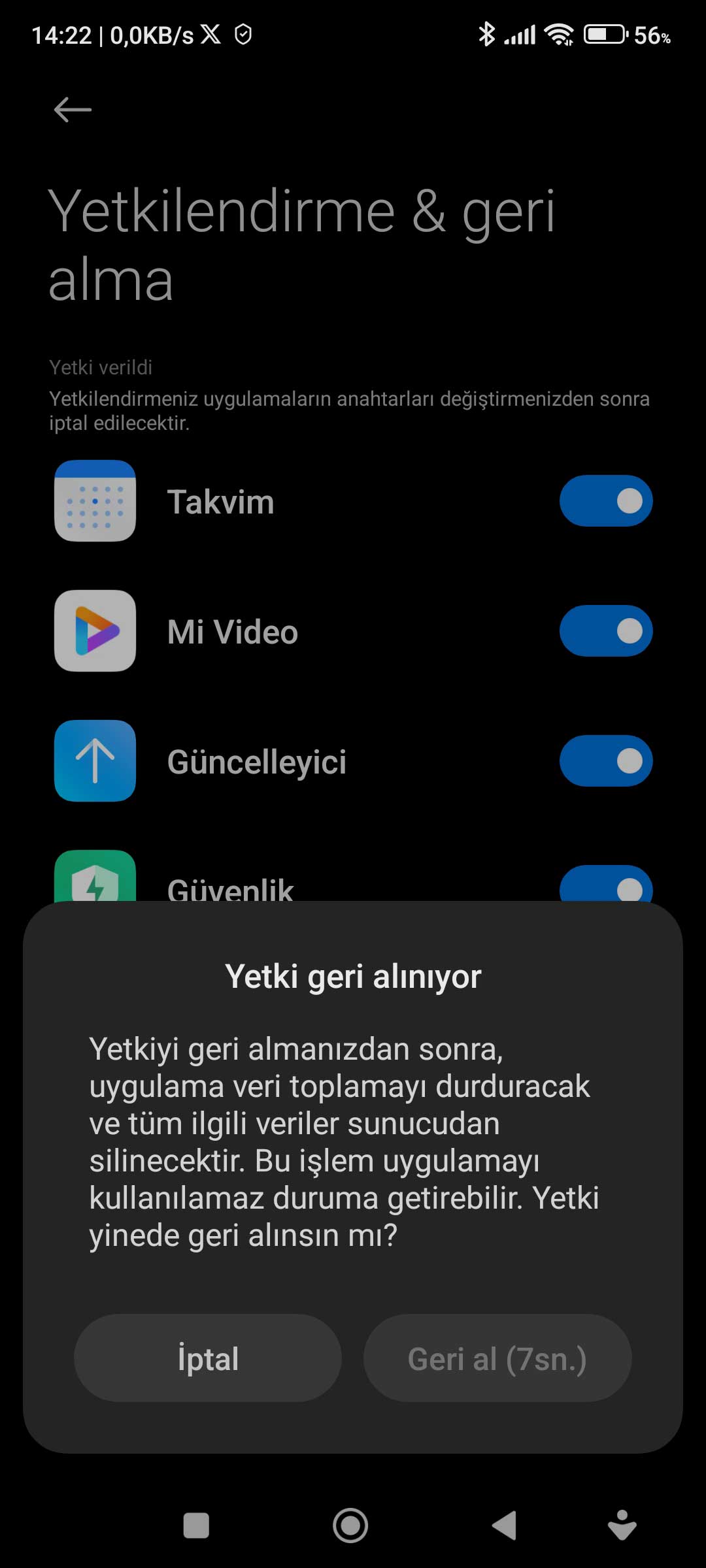Toggle the Güvenlik switch

click(x=606, y=884)
